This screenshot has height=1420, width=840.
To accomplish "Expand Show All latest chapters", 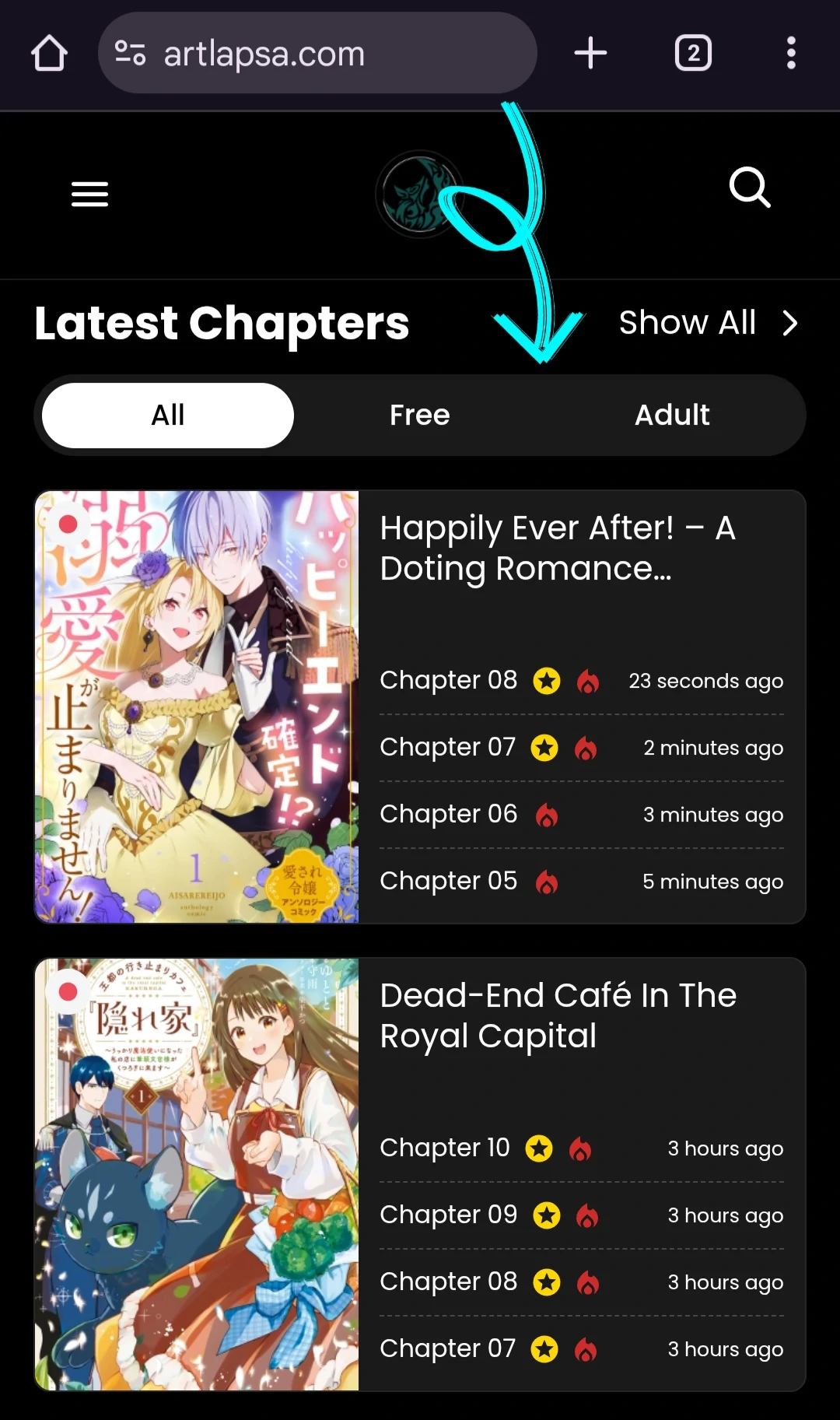I will pyautogui.click(x=688, y=322).
